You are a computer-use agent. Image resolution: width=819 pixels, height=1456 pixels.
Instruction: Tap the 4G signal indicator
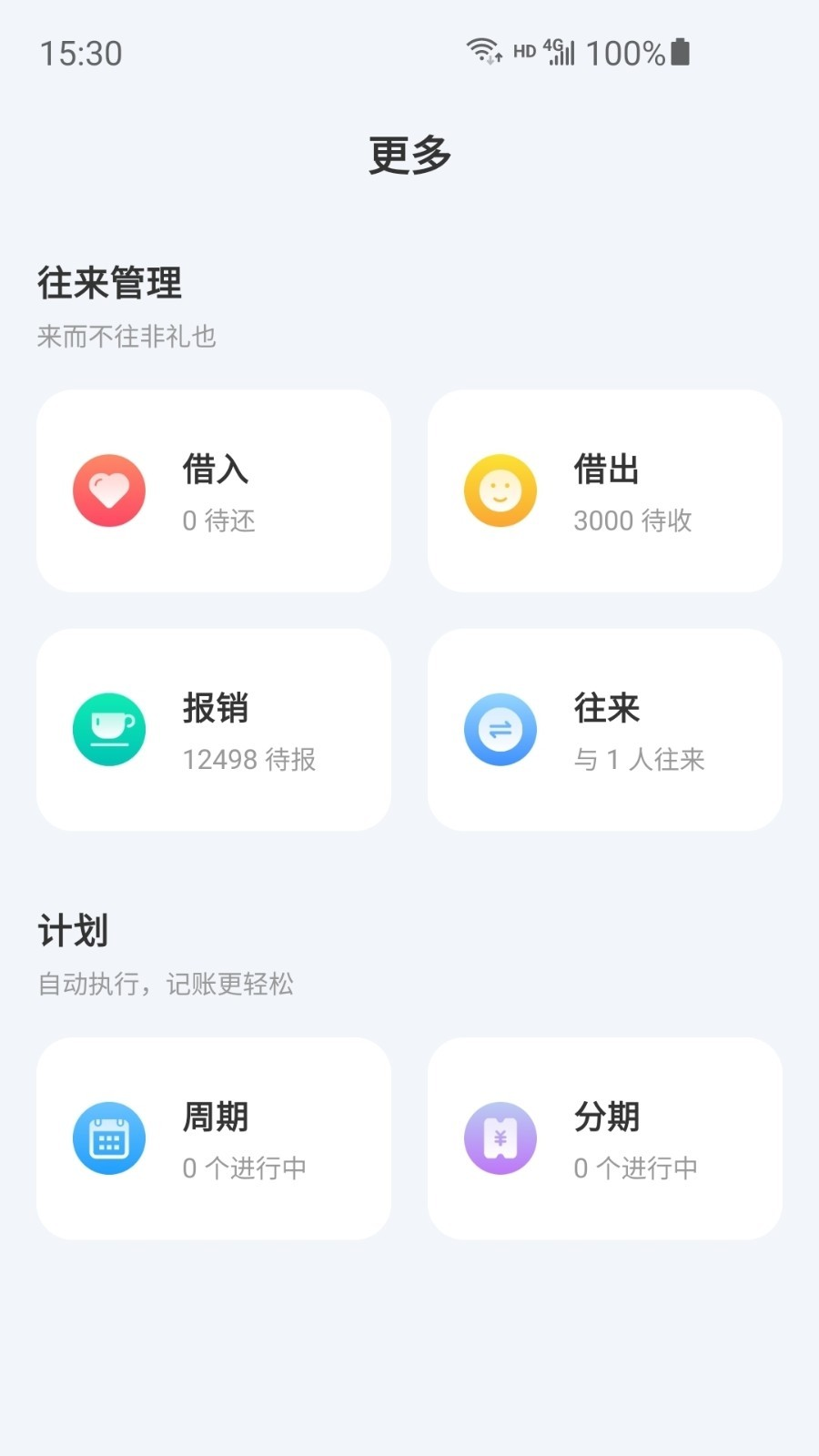(561, 53)
